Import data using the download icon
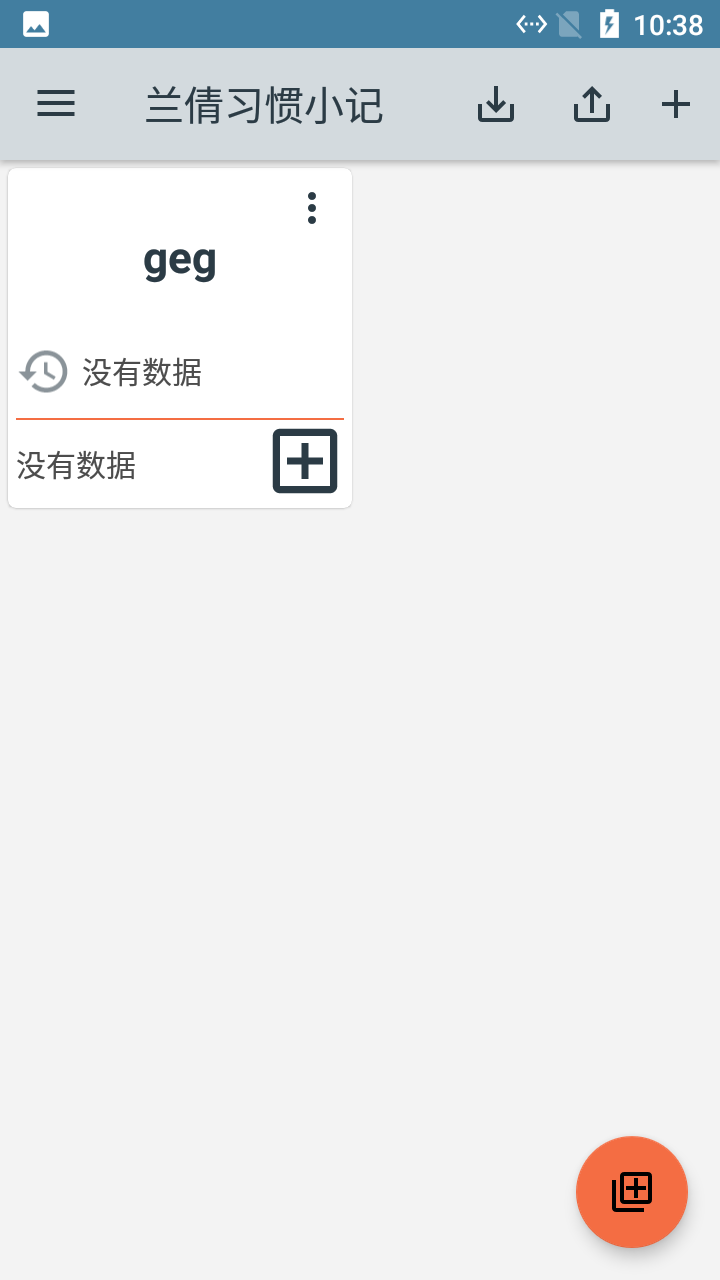This screenshot has width=720, height=1280. coord(495,103)
